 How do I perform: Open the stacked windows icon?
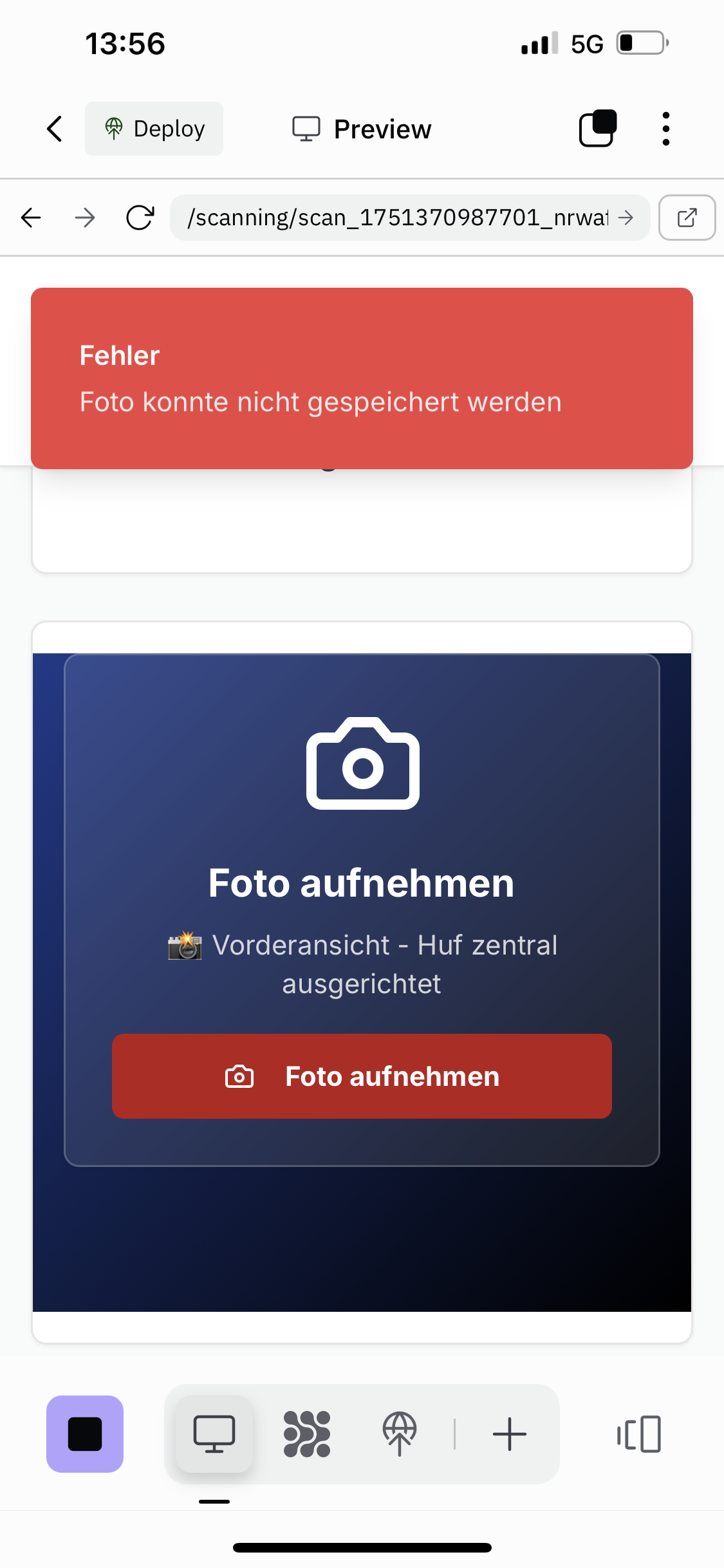(x=598, y=129)
